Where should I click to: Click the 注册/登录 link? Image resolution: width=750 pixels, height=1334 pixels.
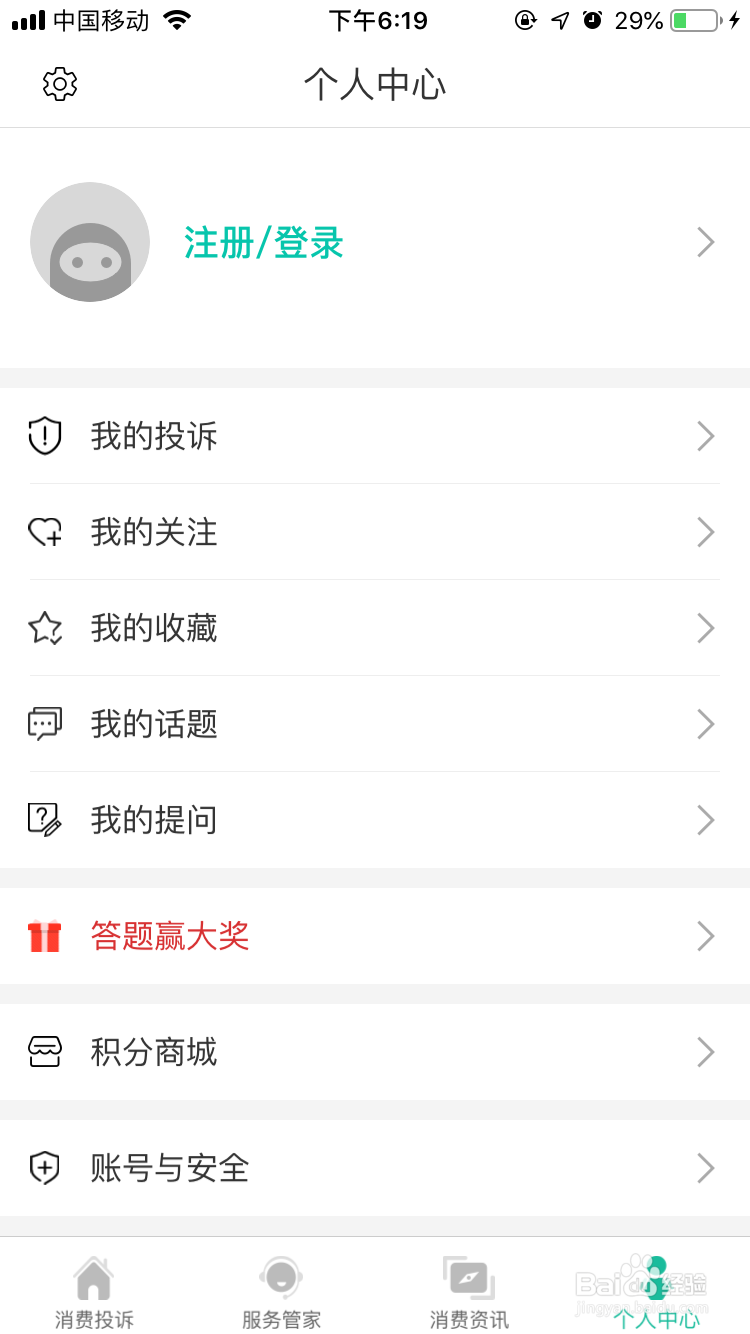coord(263,242)
